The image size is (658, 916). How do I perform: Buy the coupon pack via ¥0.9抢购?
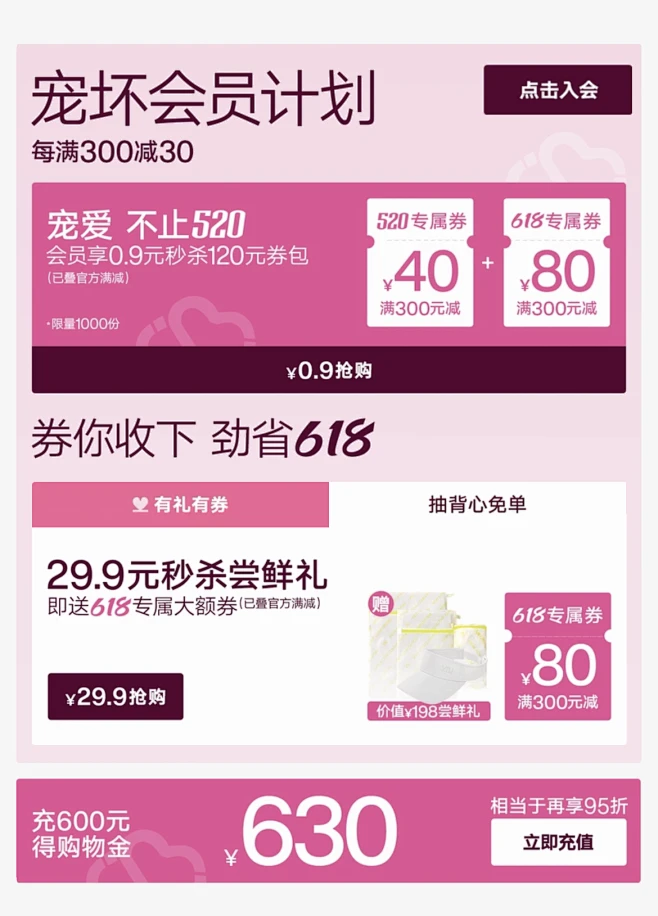click(329, 371)
